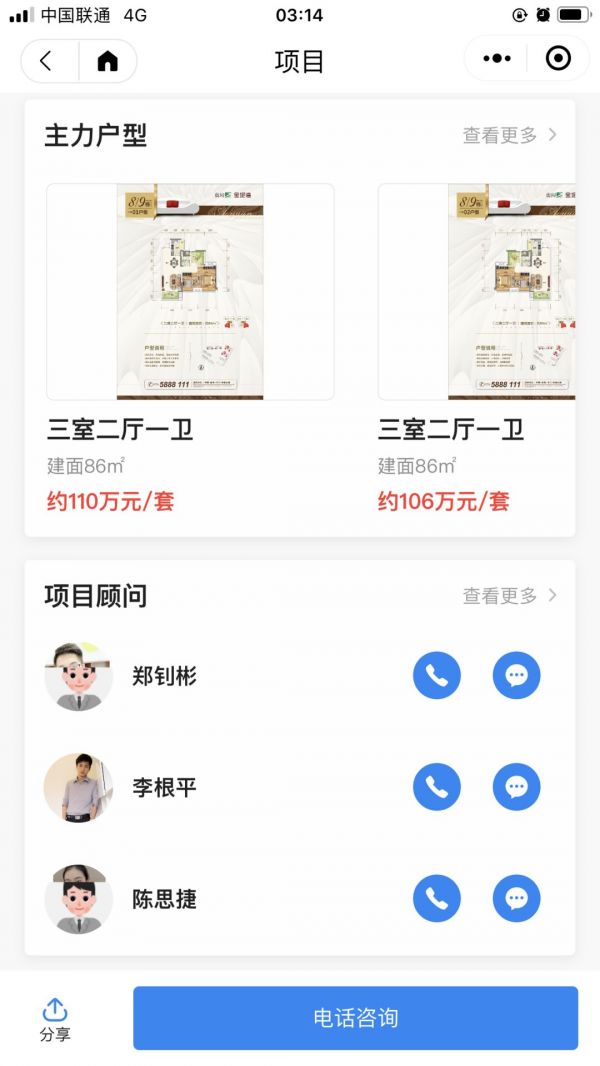Viewport: 600px width, 1066px height.
Task: Open the three-dot more menu
Action: click(497, 59)
